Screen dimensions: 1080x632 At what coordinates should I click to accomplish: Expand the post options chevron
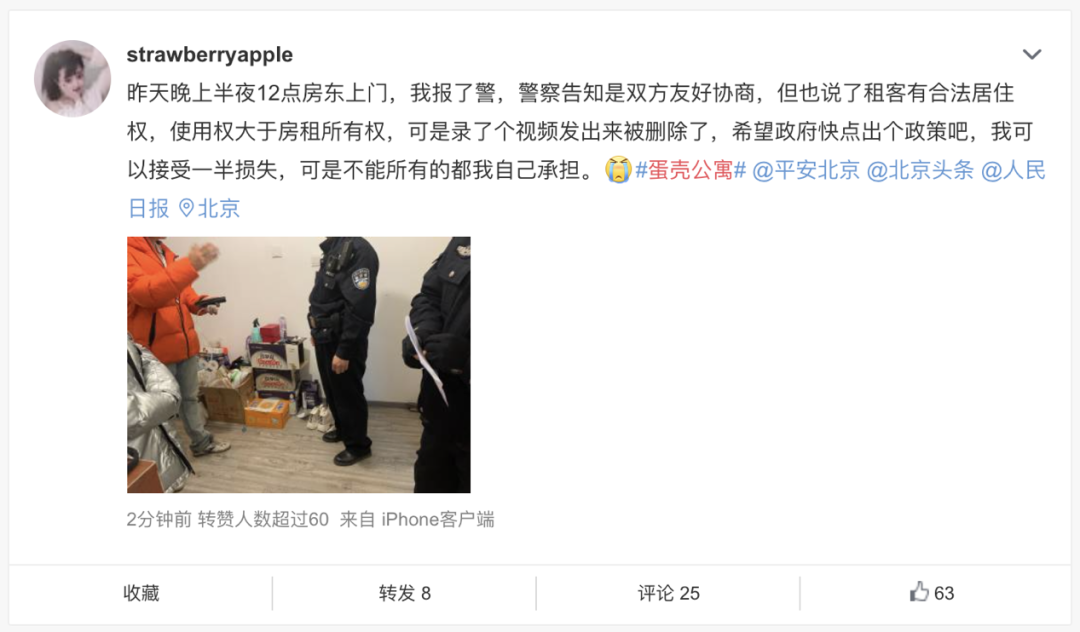click(1032, 54)
